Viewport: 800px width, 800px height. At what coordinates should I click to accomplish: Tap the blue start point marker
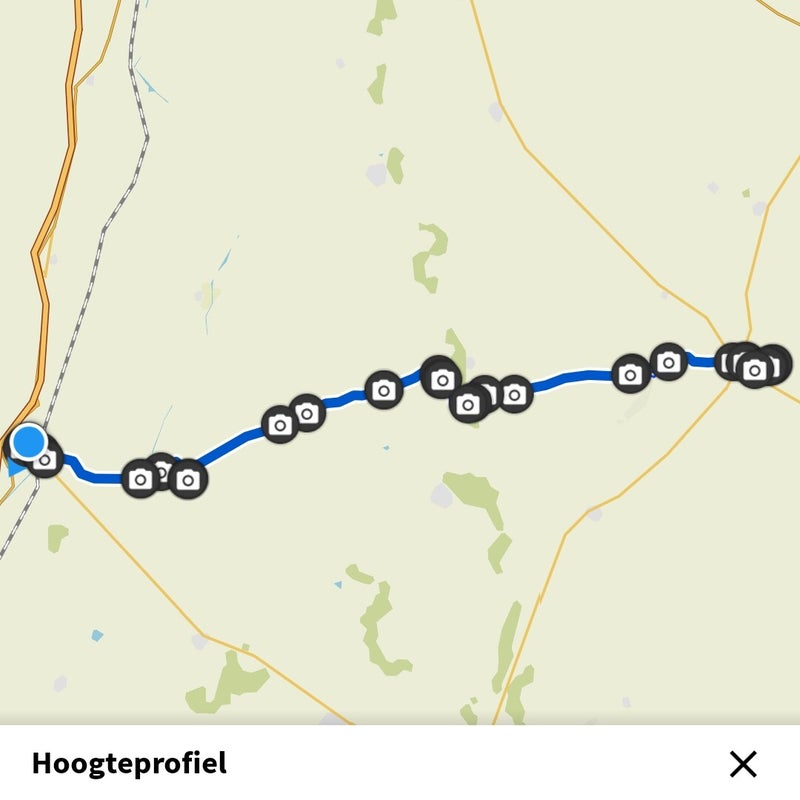point(28,441)
